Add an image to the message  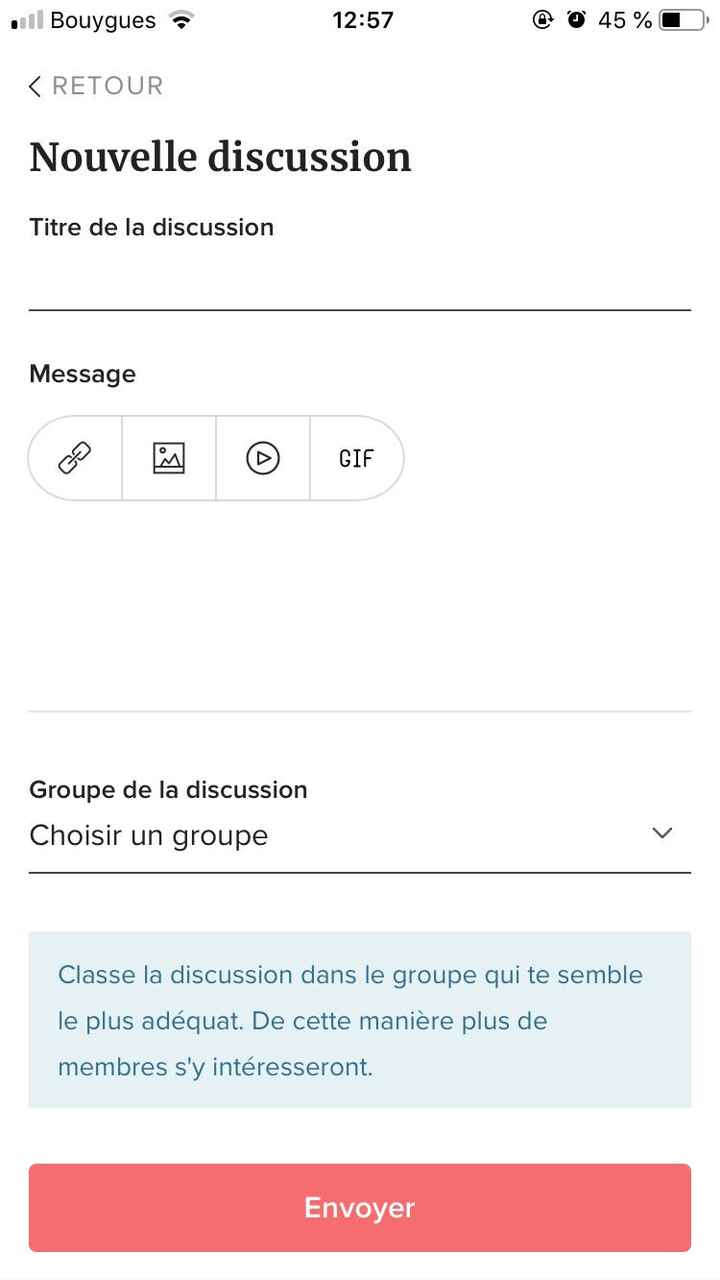pyautogui.click(x=168, y=458)
